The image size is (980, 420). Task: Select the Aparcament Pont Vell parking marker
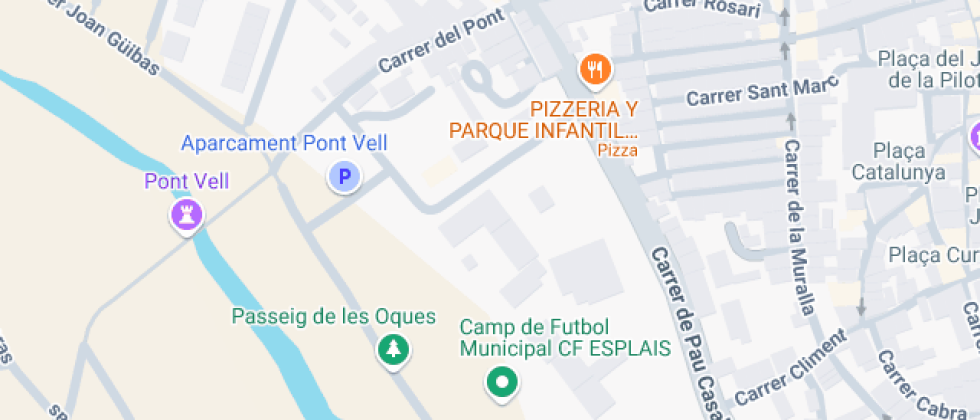(x=344, y=178)
